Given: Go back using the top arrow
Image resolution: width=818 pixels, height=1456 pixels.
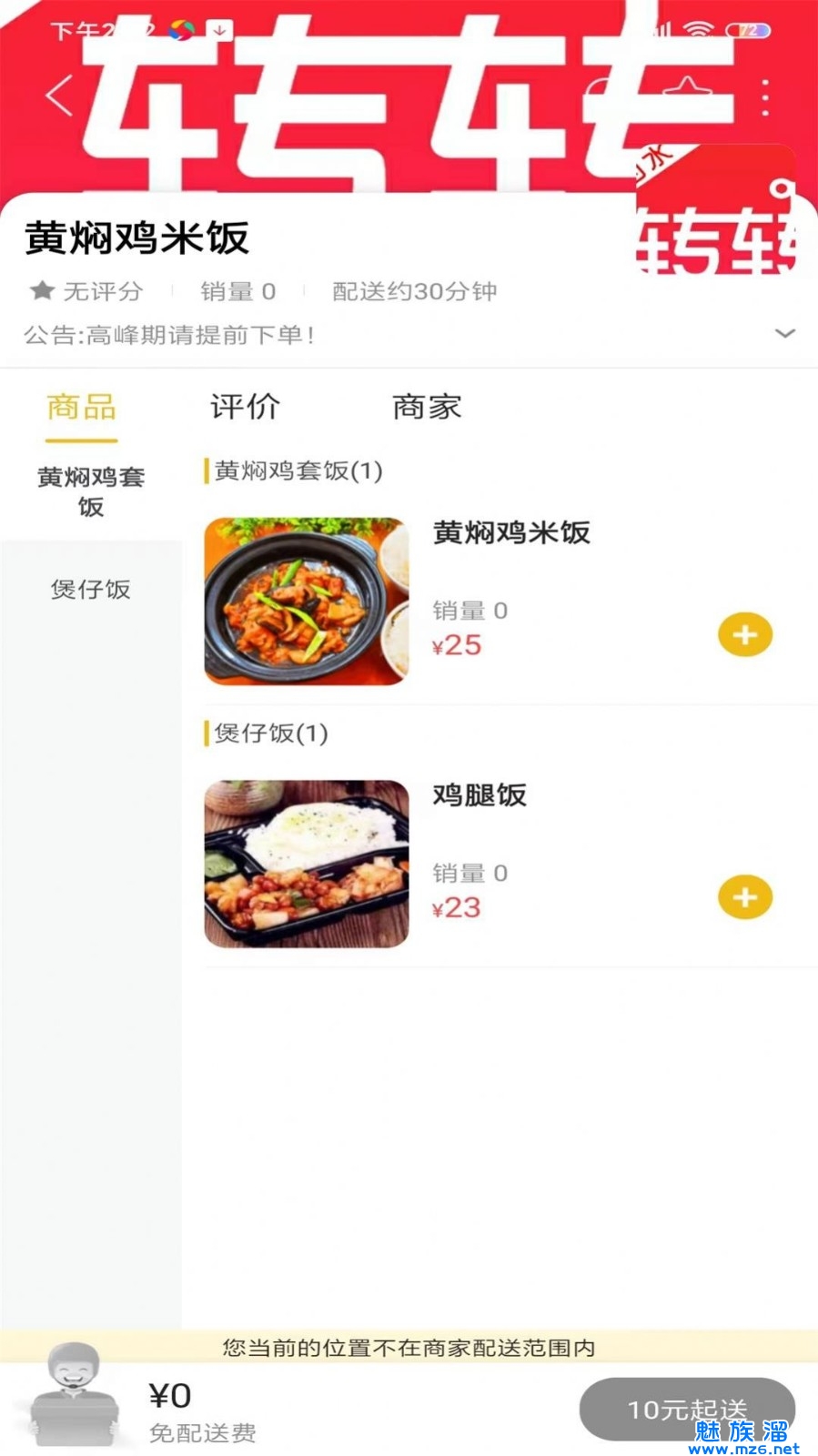Looking at the screenshot, I should click(60, 96).
